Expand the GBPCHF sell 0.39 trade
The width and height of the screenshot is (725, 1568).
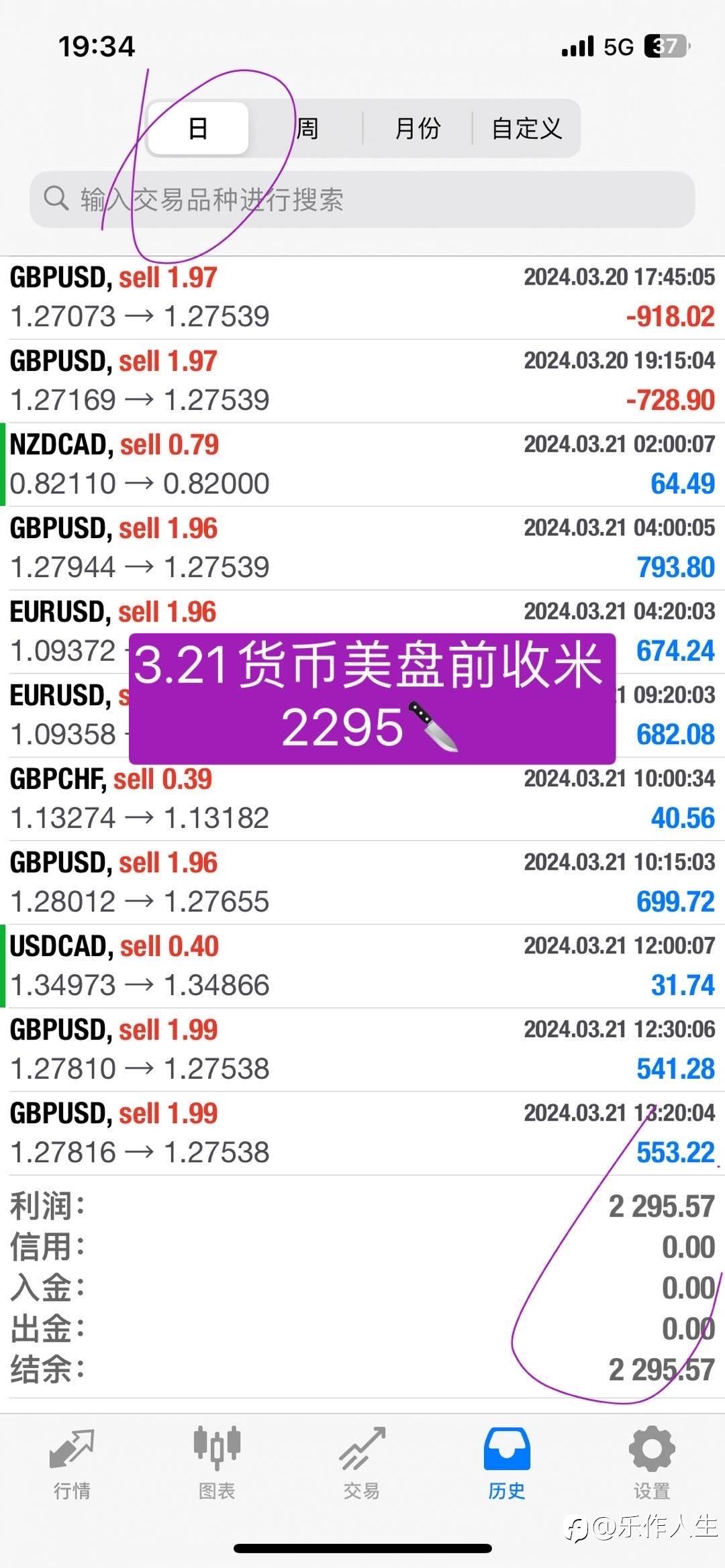coord(362,799)
